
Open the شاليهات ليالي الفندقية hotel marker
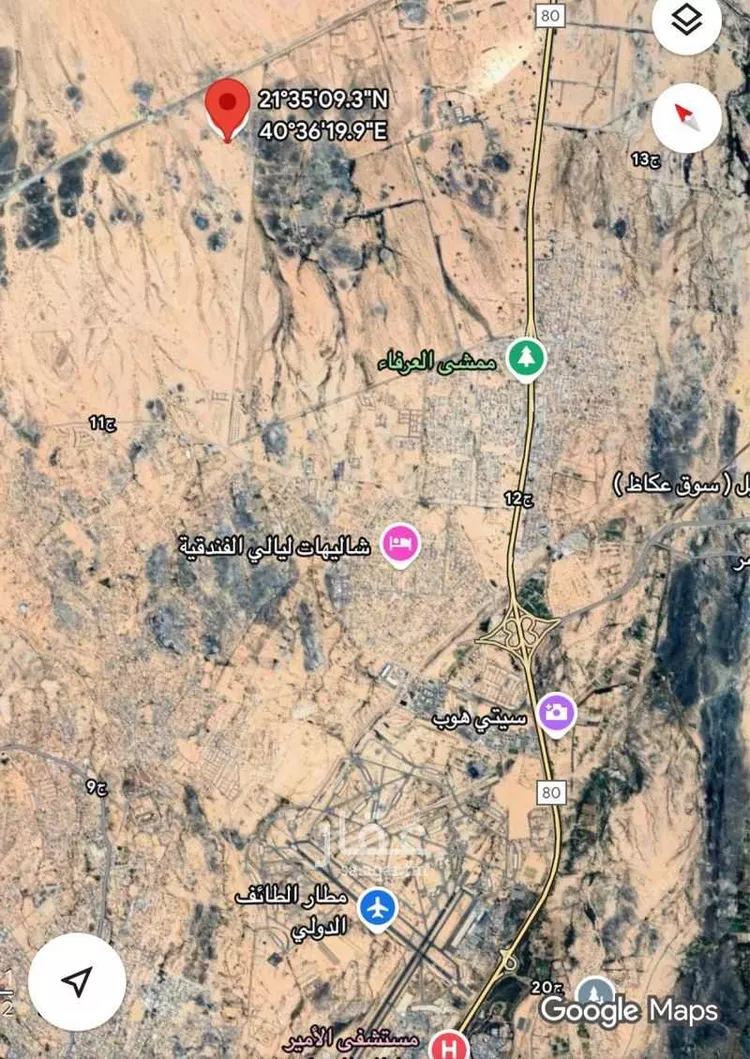coord(400,545)
